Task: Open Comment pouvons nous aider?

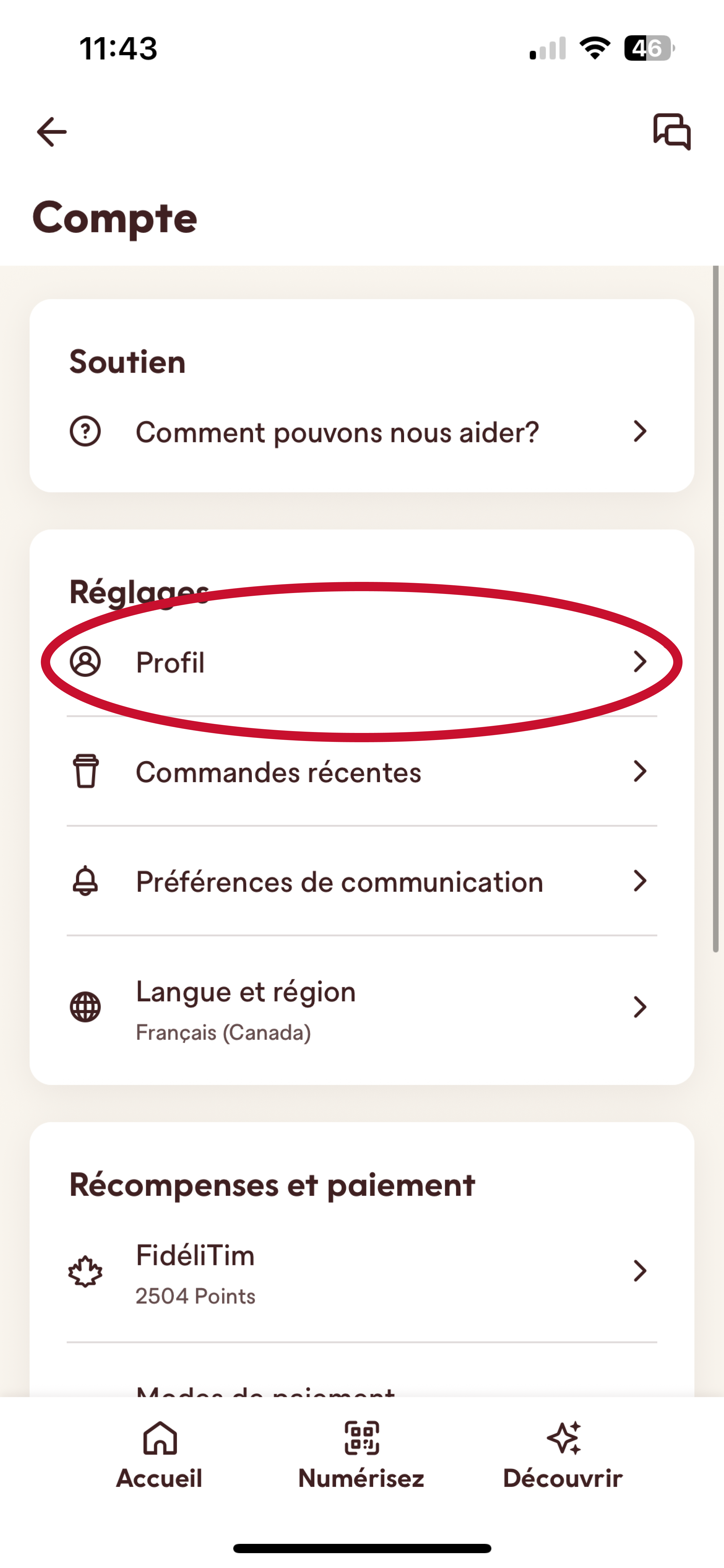Action: point(361,432)
